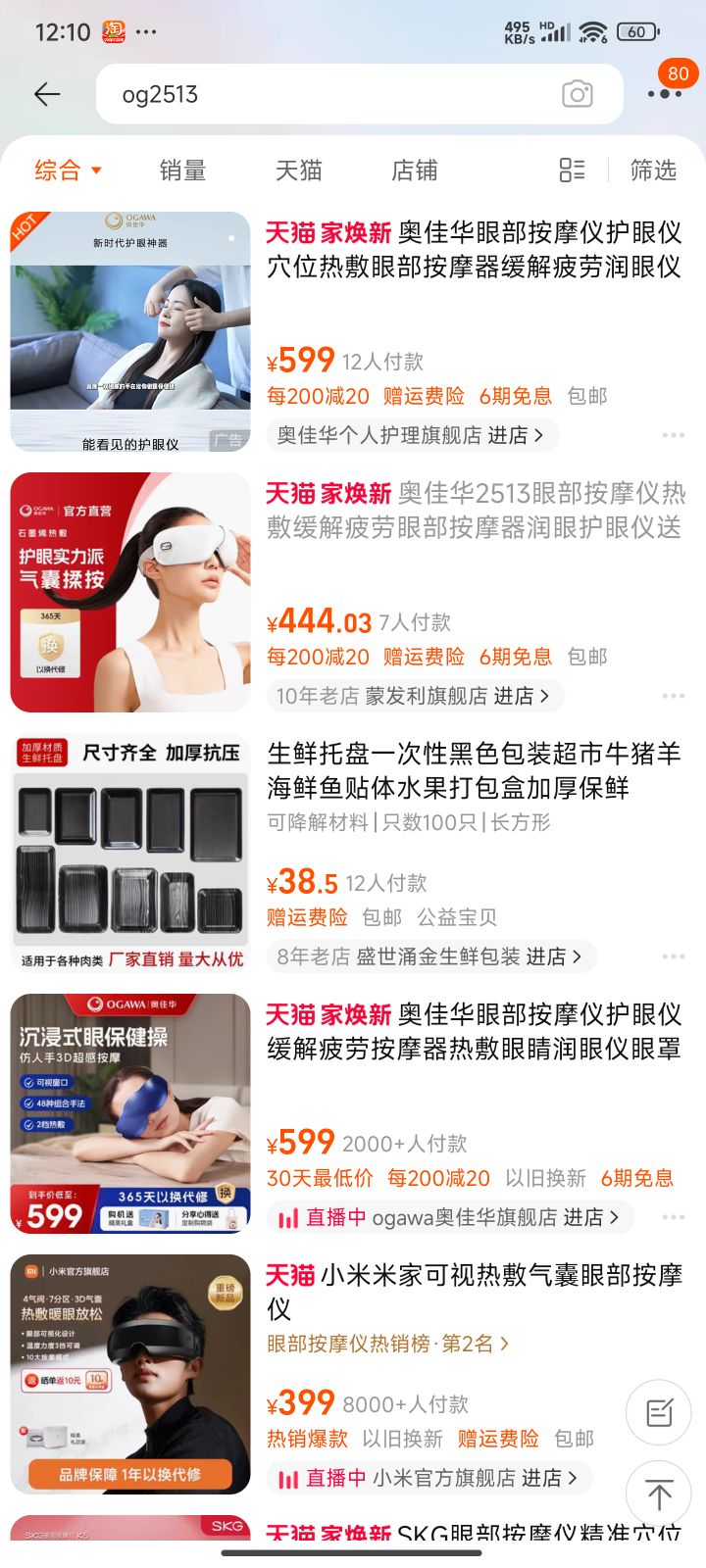Tap the search box containing og2513
This screenshot has height=1568, width=706.
click(x=359, y=94)
